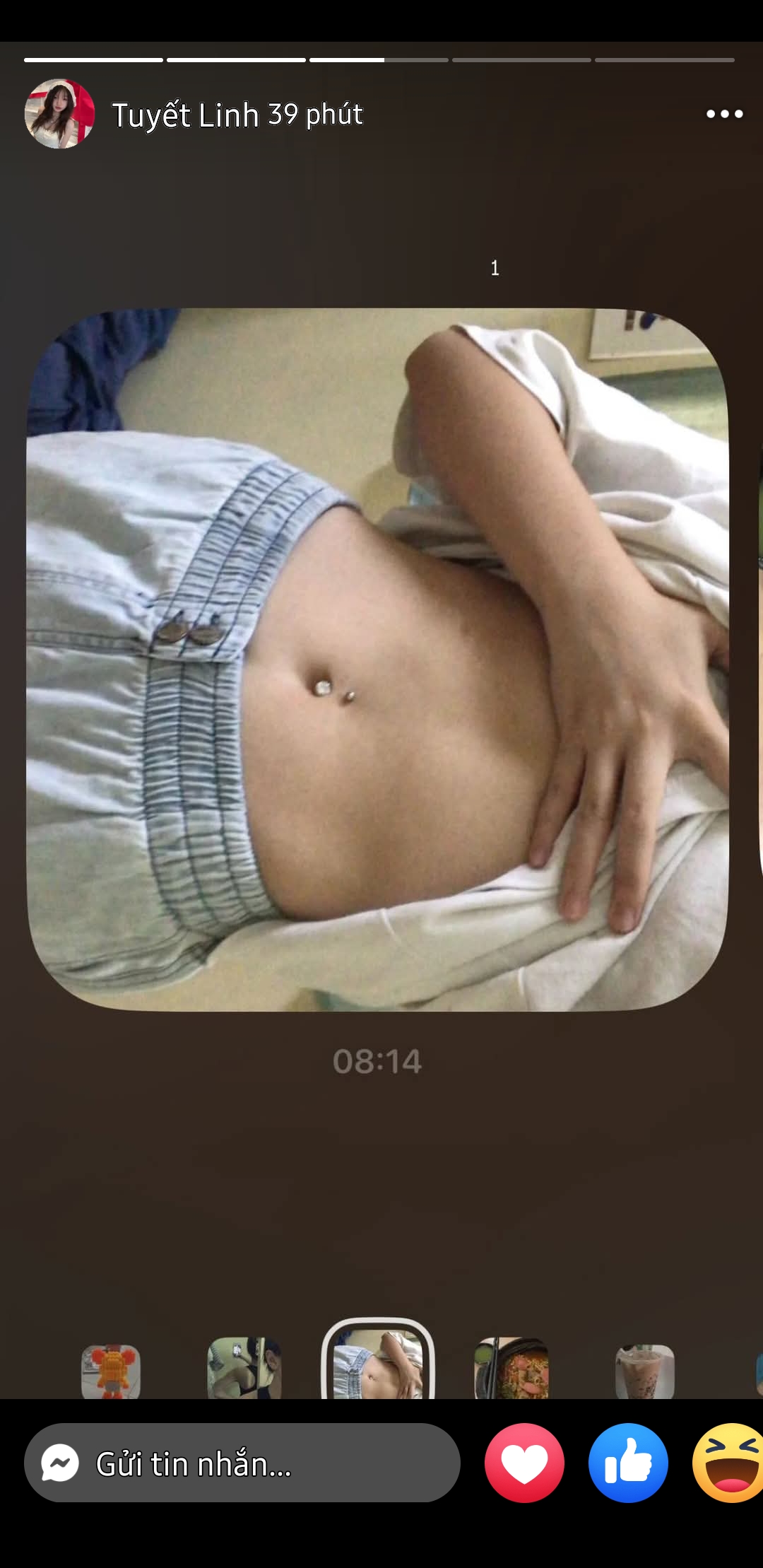The width and height of the screenshot is (763, 1568).
Task: Send a thumbs-up like reaction
Action: tap(628, 1463)
